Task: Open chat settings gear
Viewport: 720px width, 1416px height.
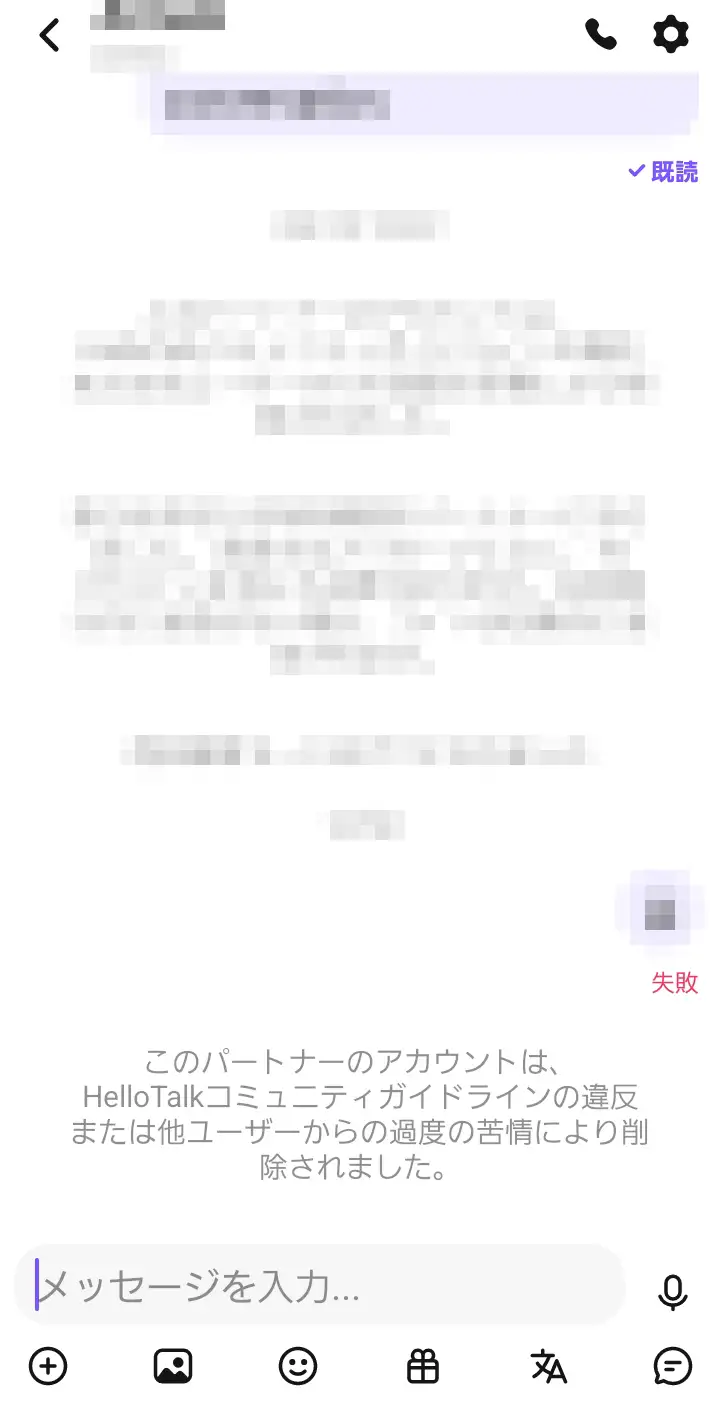Action: (671, 35)
